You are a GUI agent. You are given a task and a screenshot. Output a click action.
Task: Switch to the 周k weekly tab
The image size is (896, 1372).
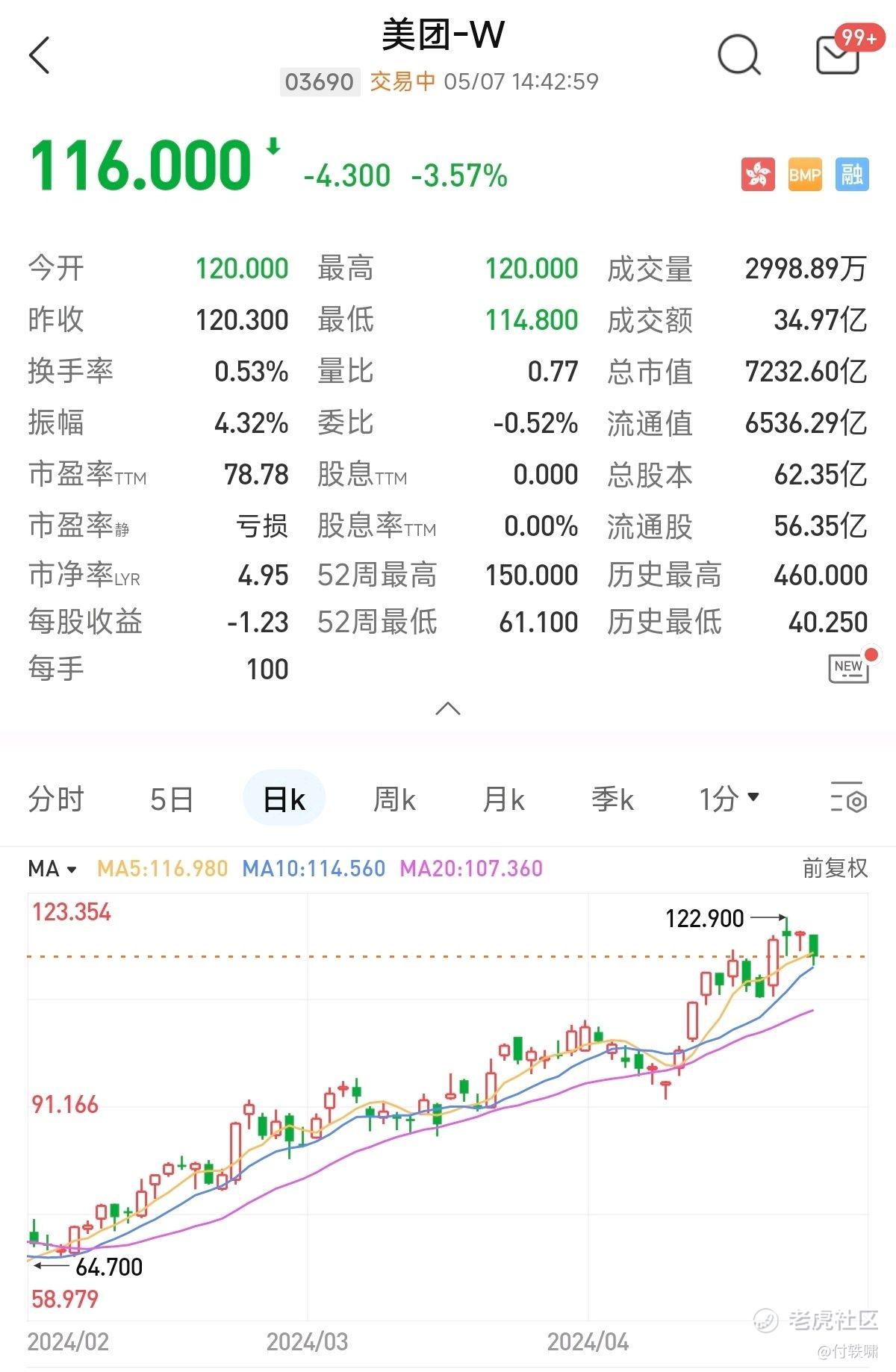point(394,797)
